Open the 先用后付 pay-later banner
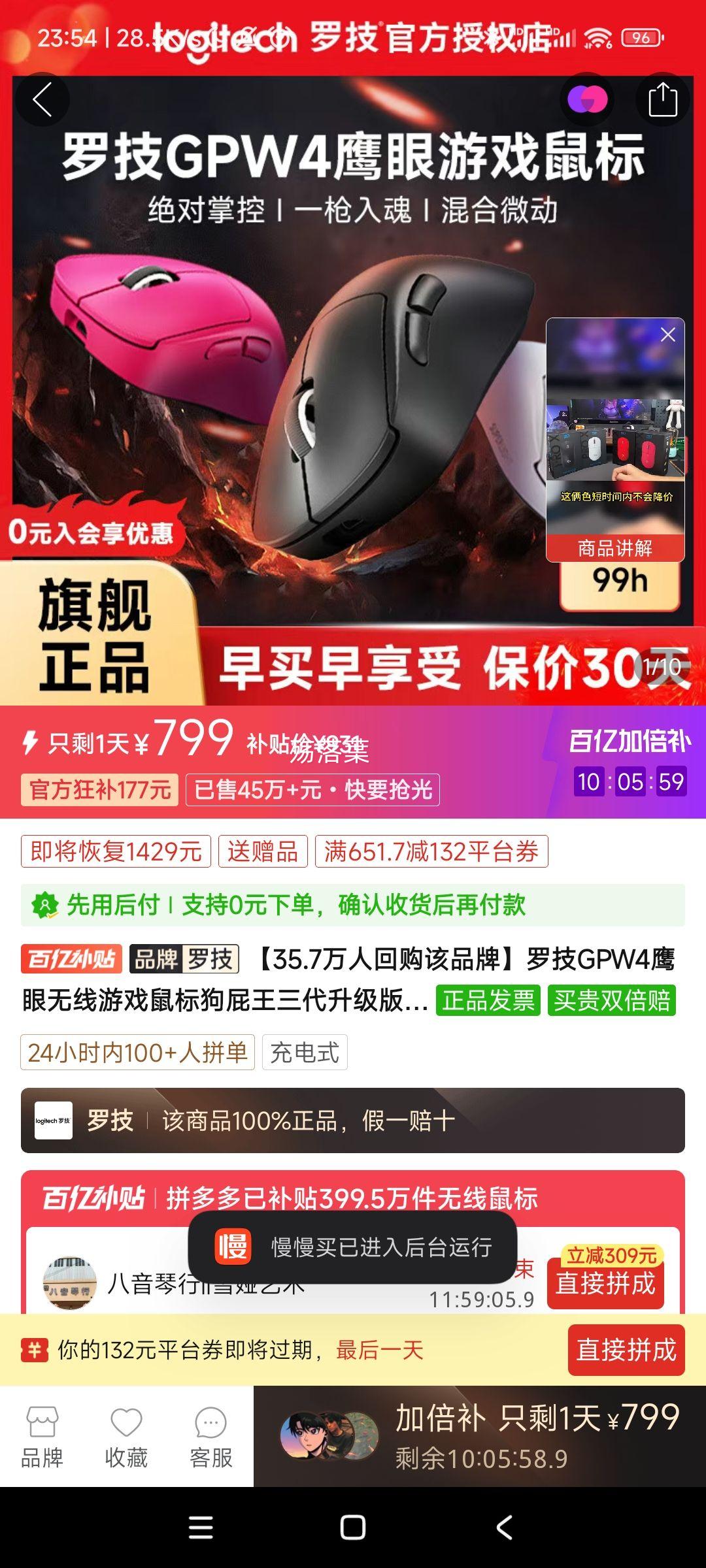 [353, 905]
